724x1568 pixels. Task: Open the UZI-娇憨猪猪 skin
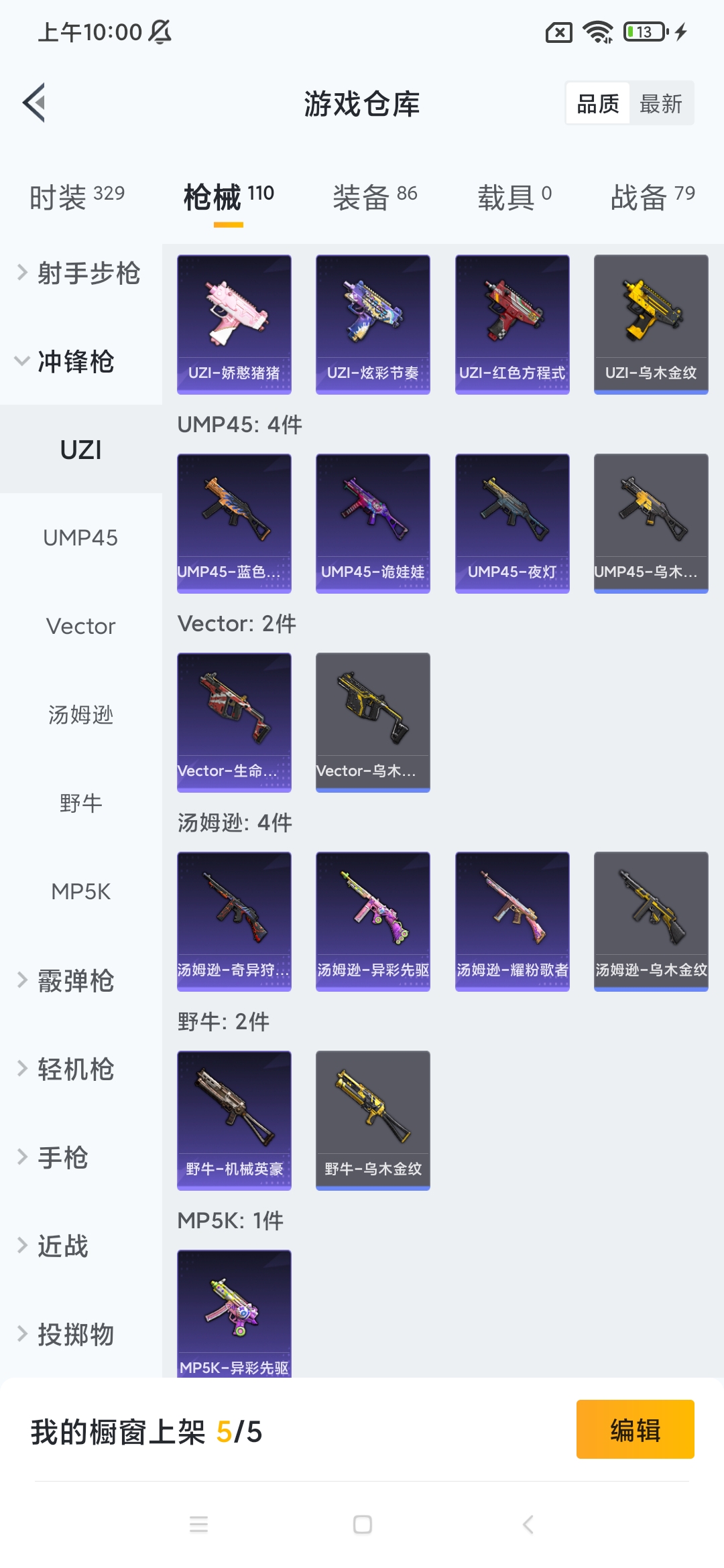(234, 324)
